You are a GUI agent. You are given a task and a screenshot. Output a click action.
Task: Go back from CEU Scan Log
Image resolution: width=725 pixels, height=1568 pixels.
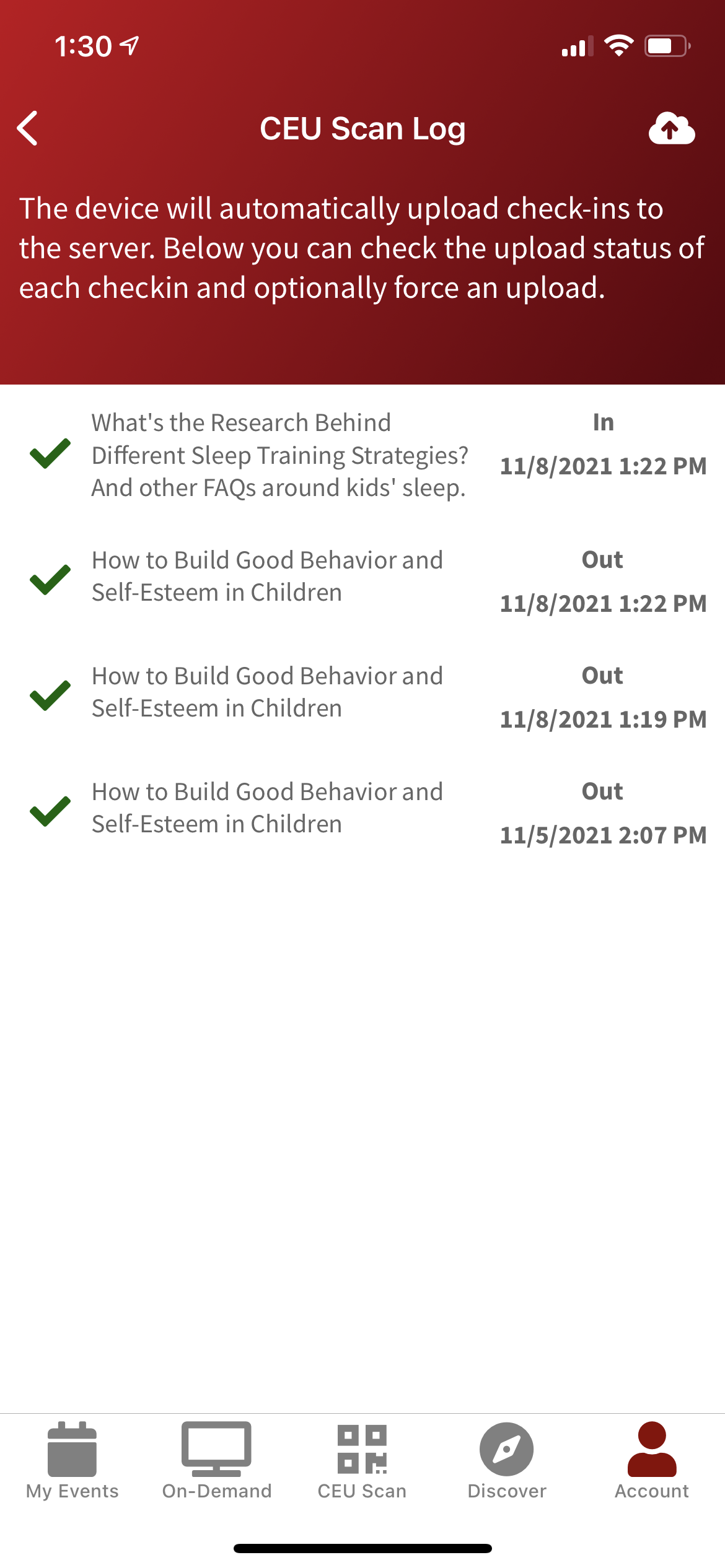(x=28, y=128)
